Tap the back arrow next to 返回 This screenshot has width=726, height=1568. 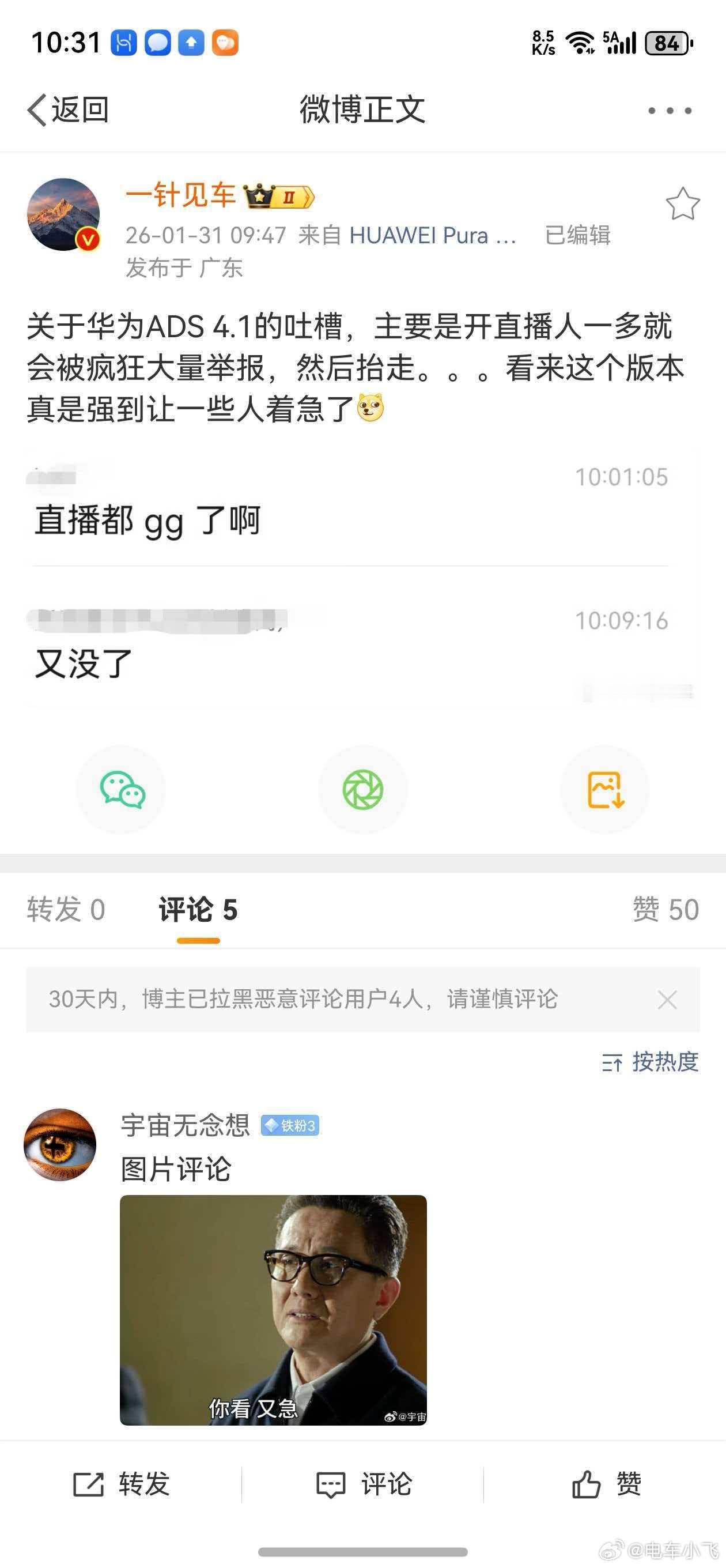[36, 110]
